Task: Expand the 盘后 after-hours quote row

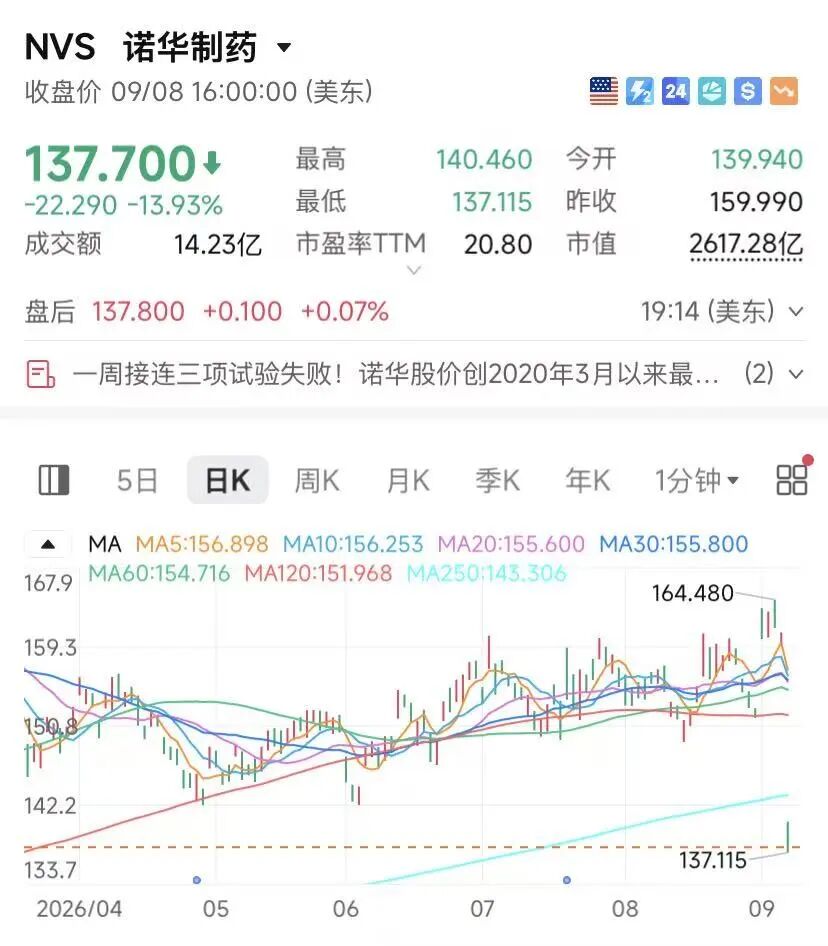Action: click(796, 312)
